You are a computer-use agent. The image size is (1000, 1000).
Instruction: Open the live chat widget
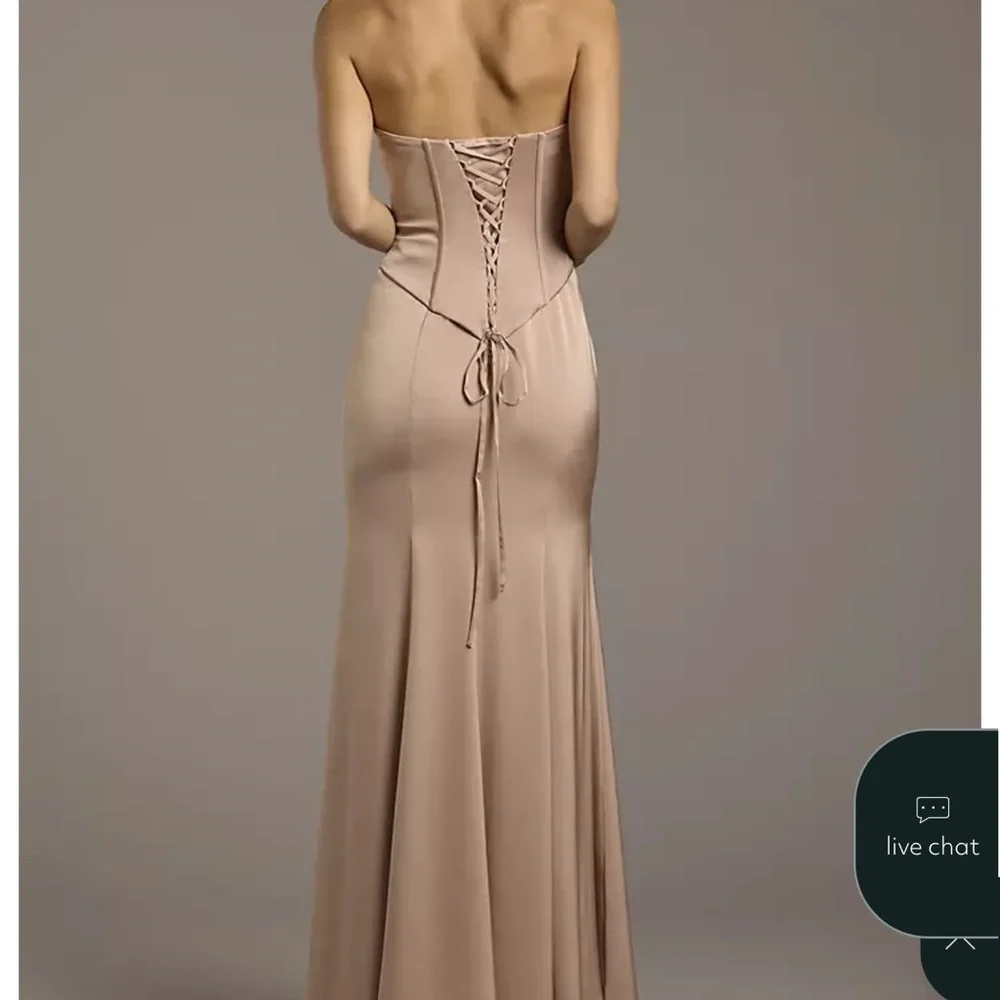931,830
